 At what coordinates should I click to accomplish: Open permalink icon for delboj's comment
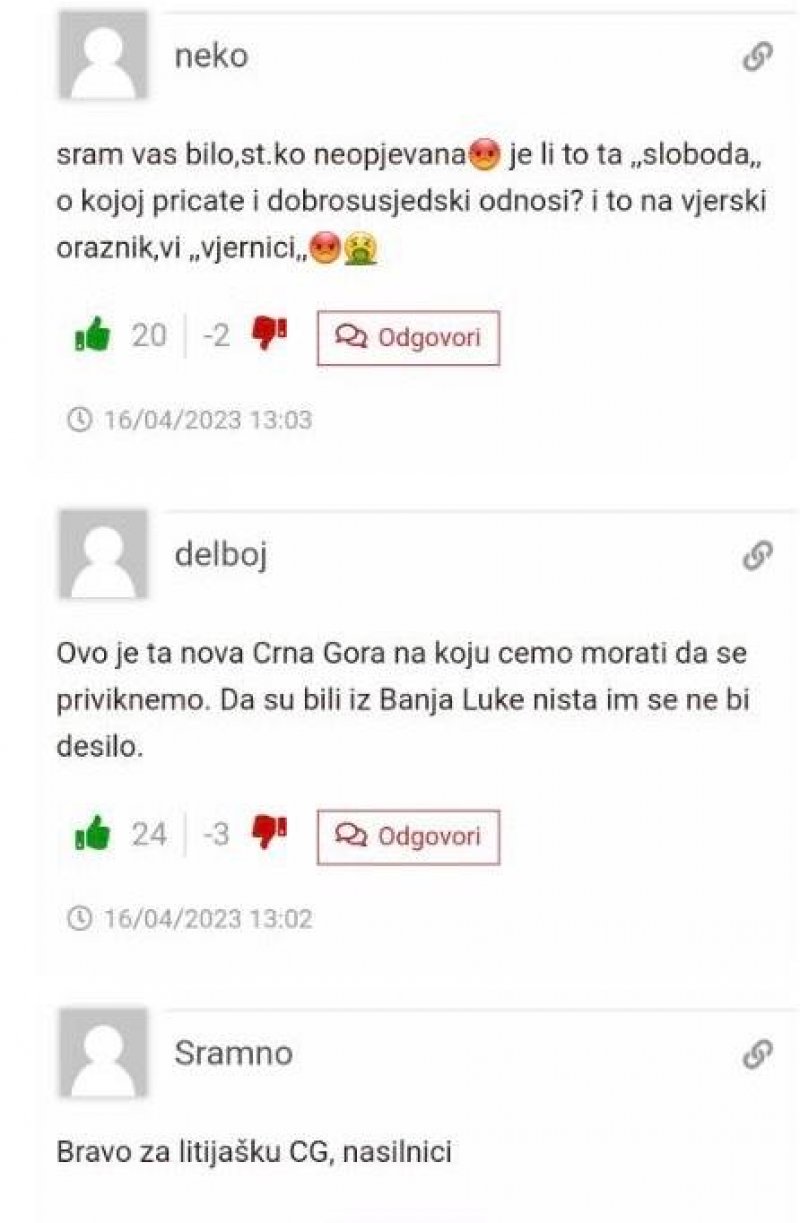pyautogui.click(x=757, y=555)
